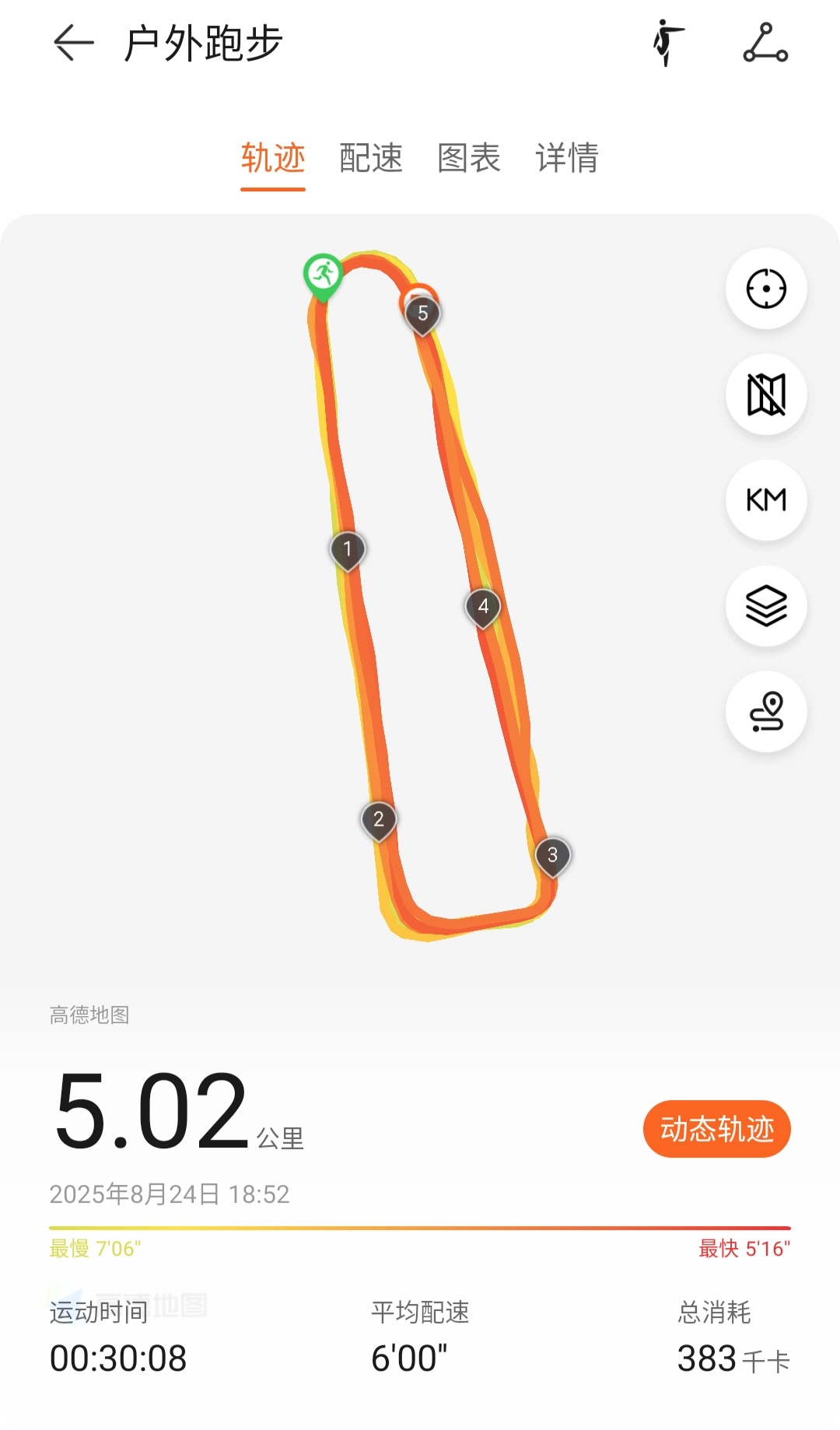Switch to the 配速 tab
840x1430 pixels.
[x=371, y=158]
